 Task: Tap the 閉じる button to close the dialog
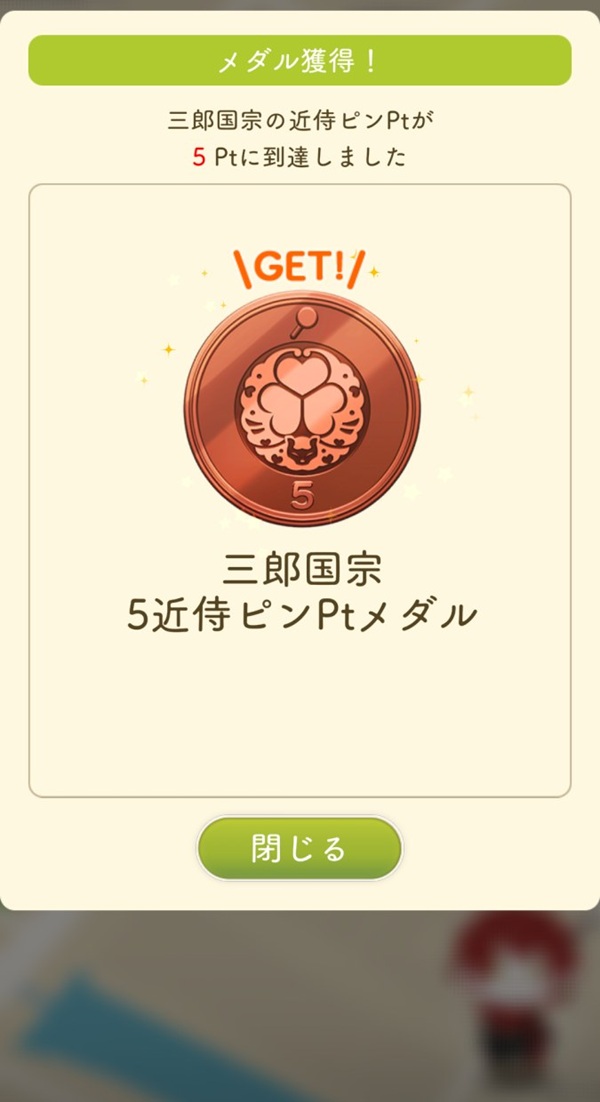point(299,849)
